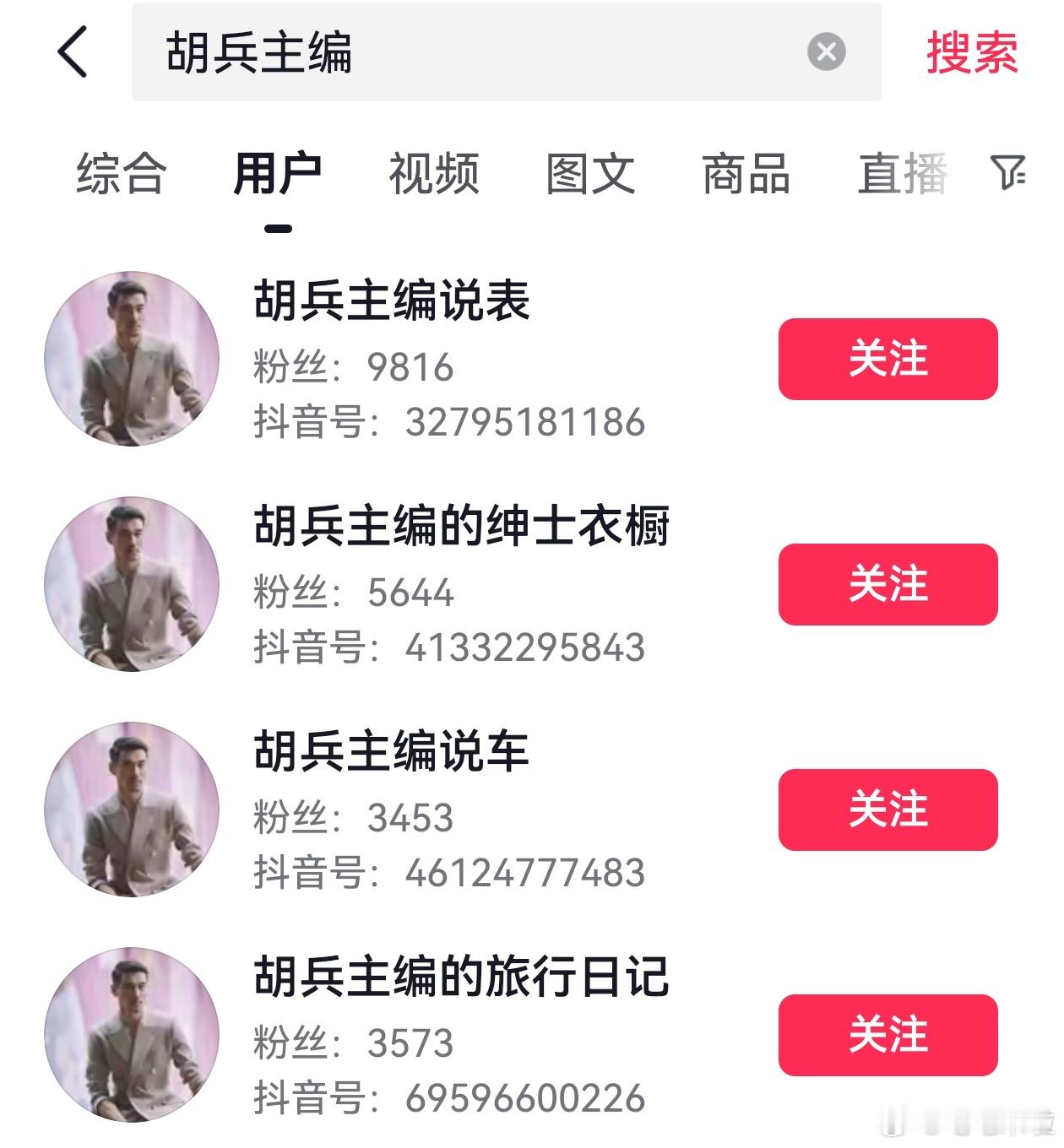Image resolution: width=1064 pixels, height=1148 pixels.
Task: Follow the account 胡兵主编的绅士衣橱
Action: point(888,584)
